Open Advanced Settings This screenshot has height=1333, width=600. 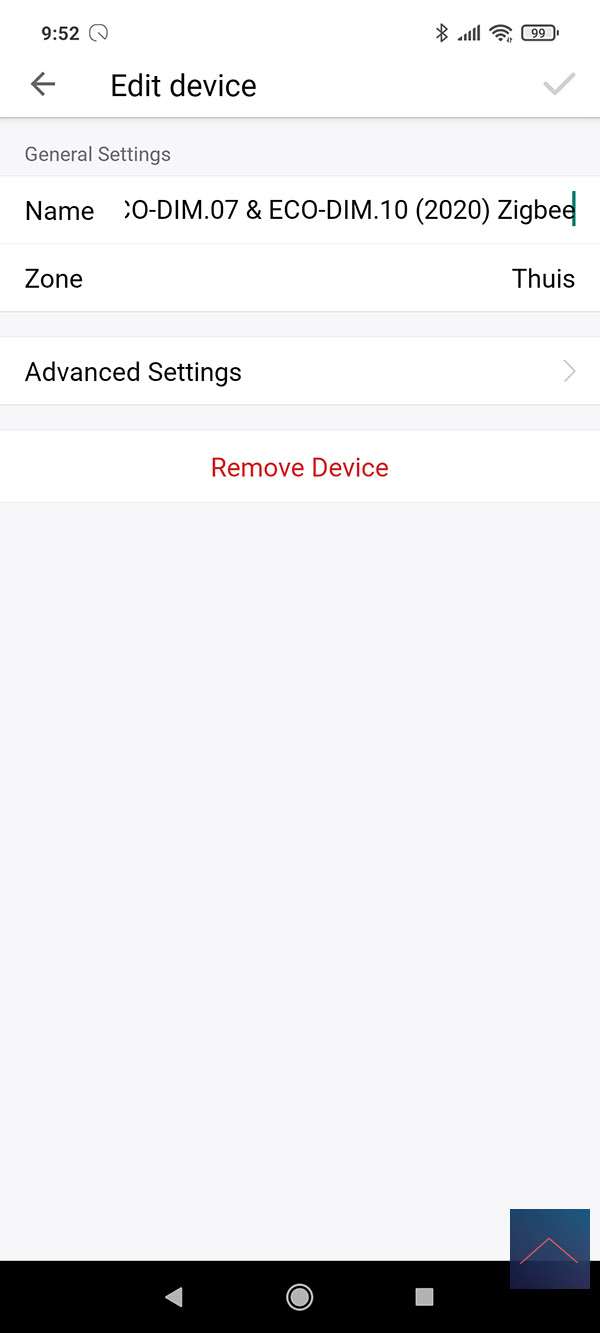pyautogui.click(x=300, y=372)
